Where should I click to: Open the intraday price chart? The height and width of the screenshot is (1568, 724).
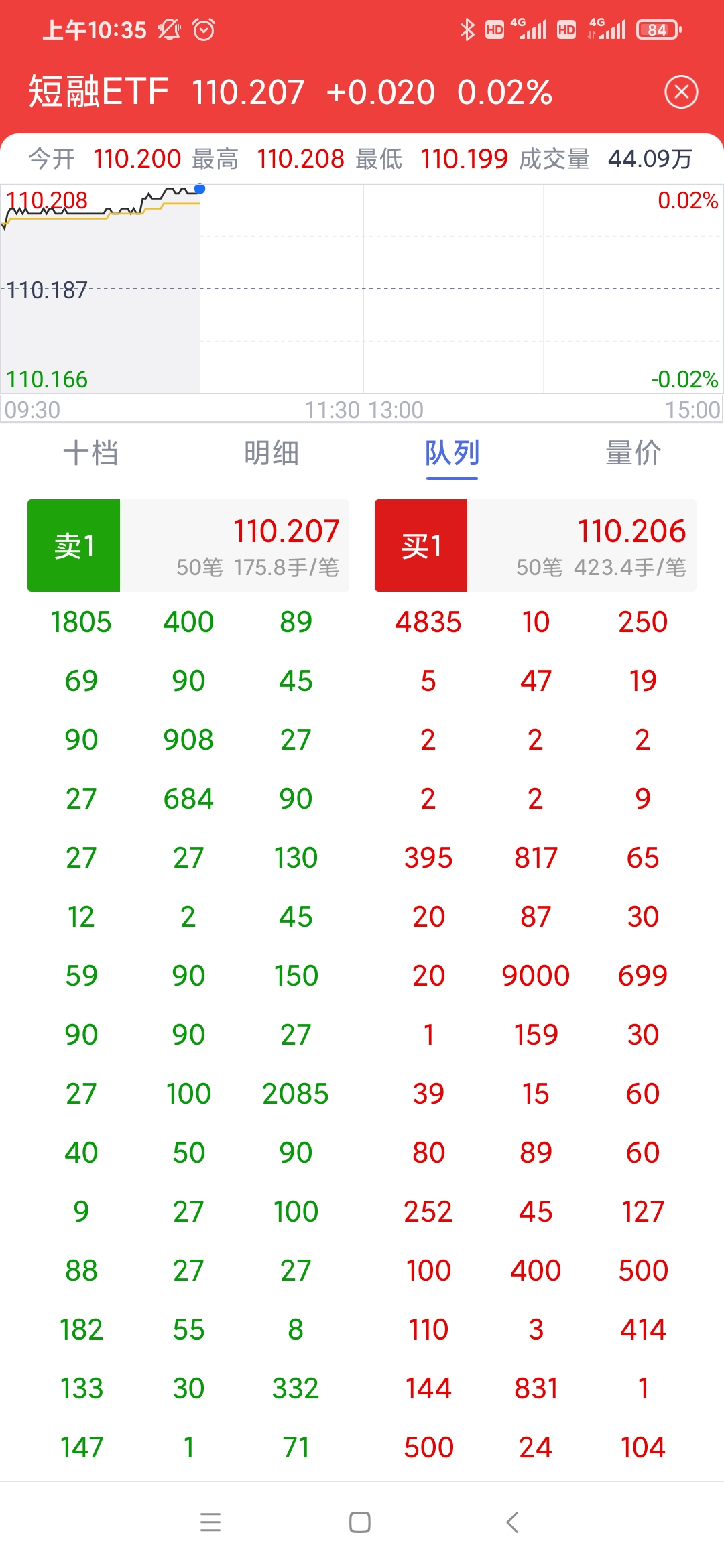tap(362, 289)
